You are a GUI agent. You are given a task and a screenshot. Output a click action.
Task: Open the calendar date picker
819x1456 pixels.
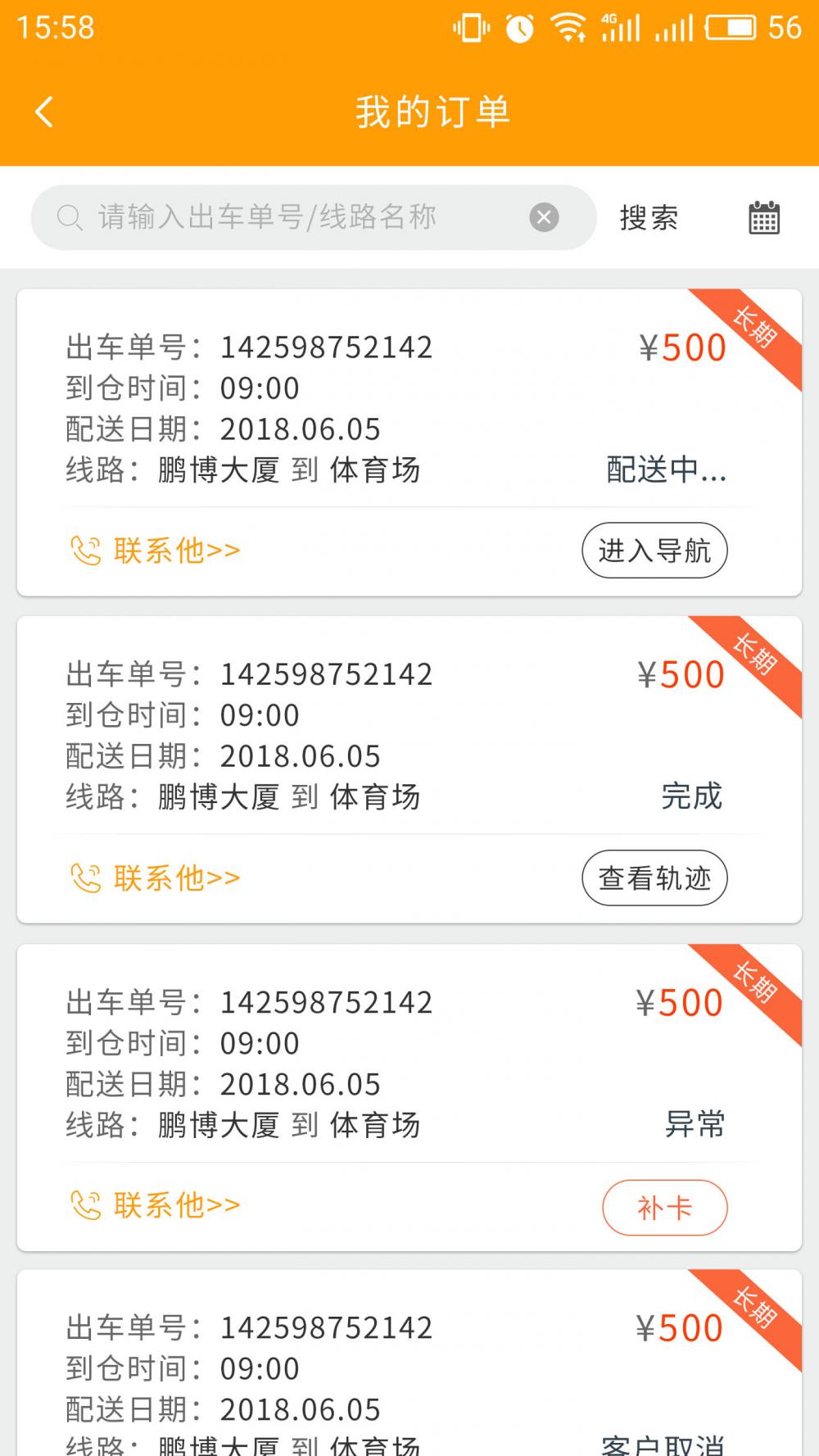click(x=764, y=218)
